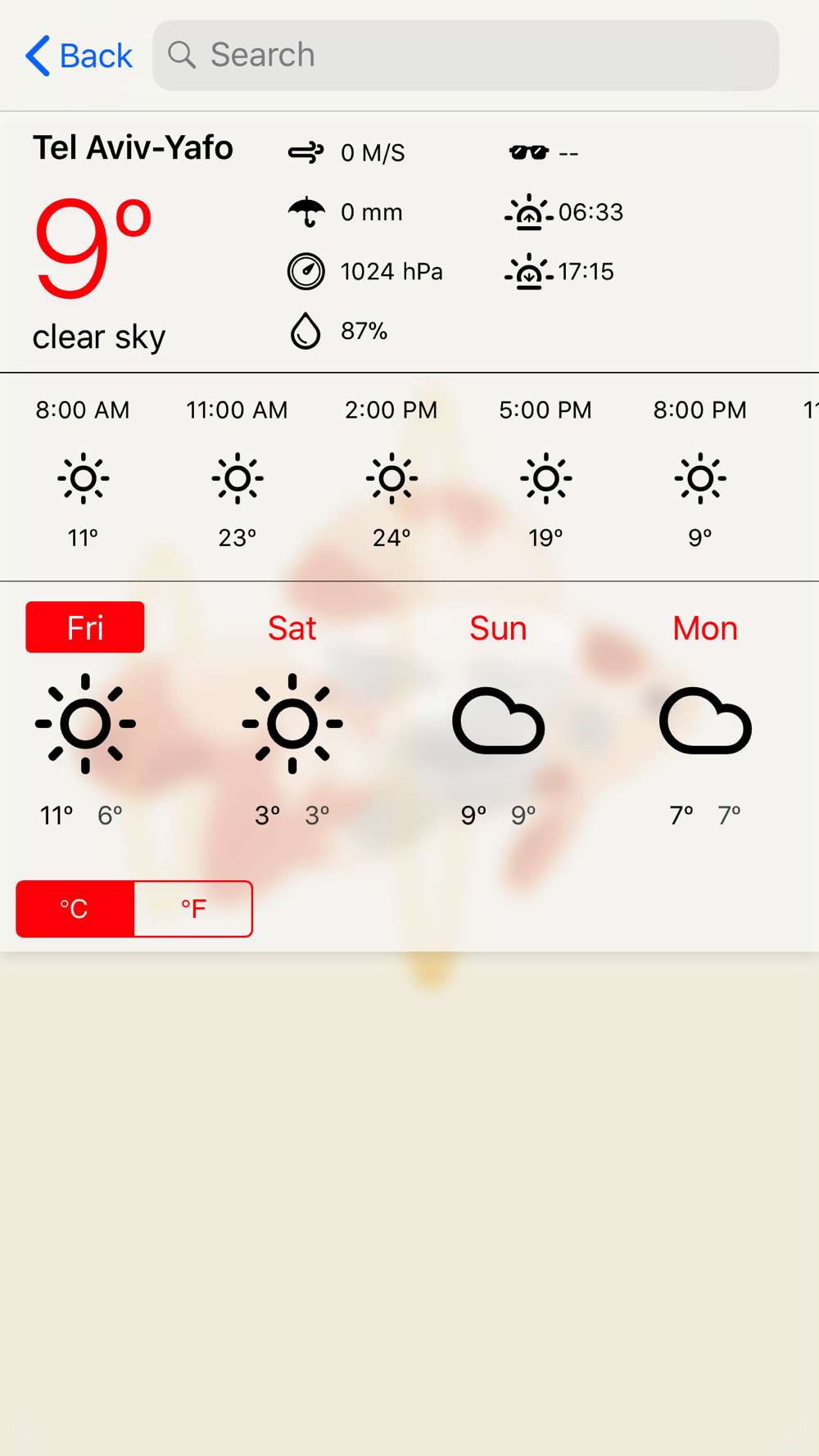Go back to the previous screen
The width and height of the screenshot is (819, 1456).
[x=79, y=56]
